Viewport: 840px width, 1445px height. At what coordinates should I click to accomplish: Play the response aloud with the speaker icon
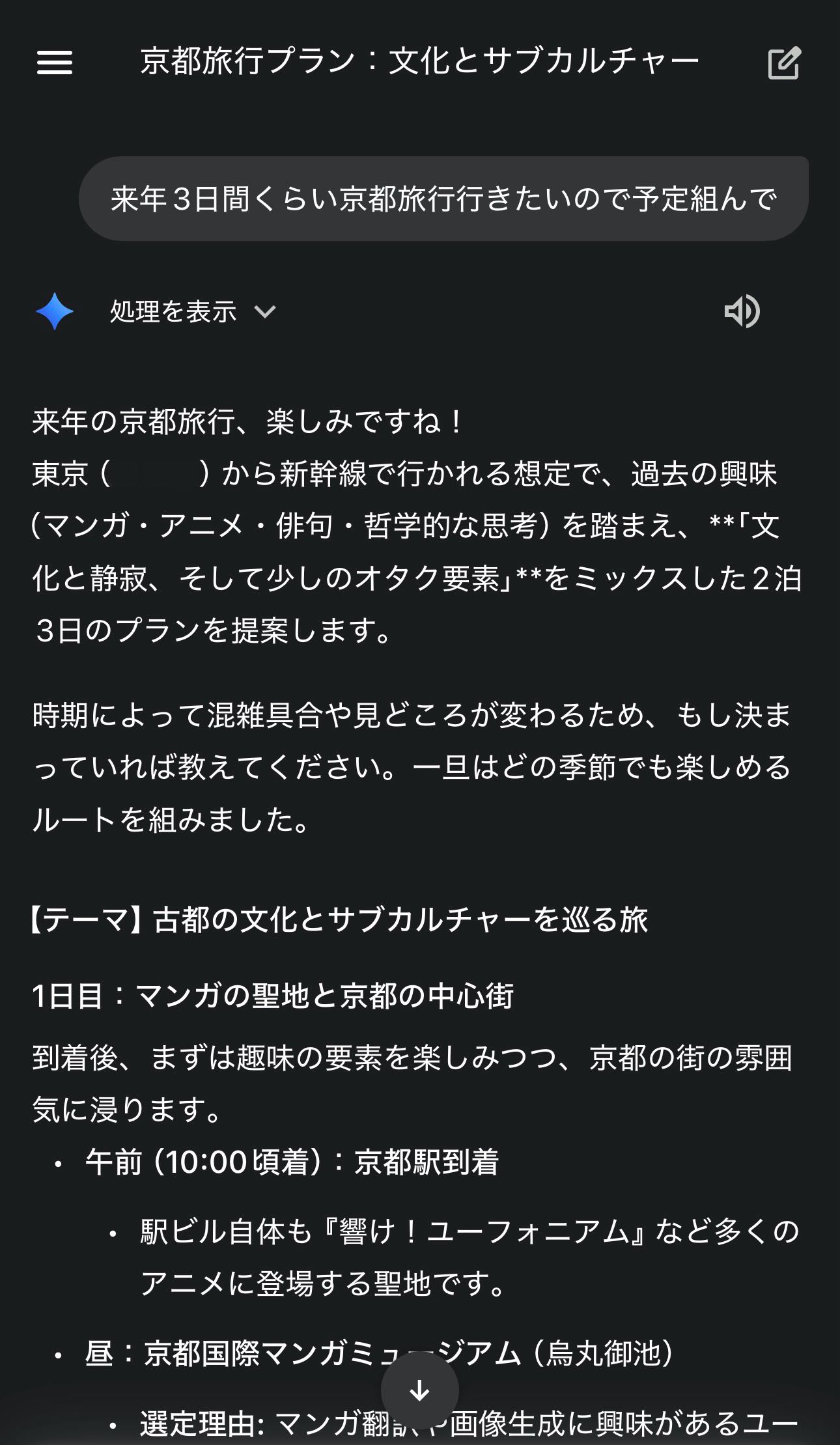(742, 311)
